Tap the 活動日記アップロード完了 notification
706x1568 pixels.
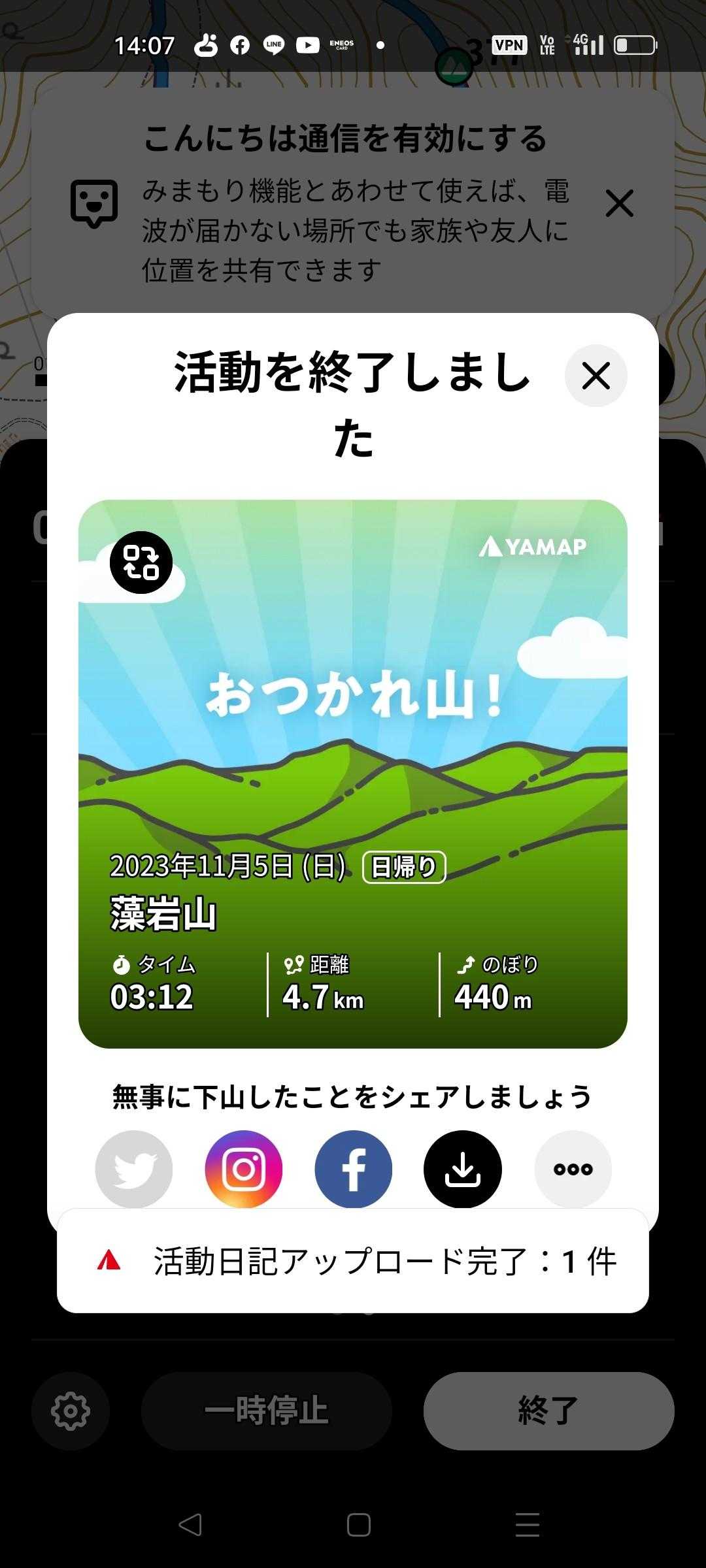(353, 1261)
